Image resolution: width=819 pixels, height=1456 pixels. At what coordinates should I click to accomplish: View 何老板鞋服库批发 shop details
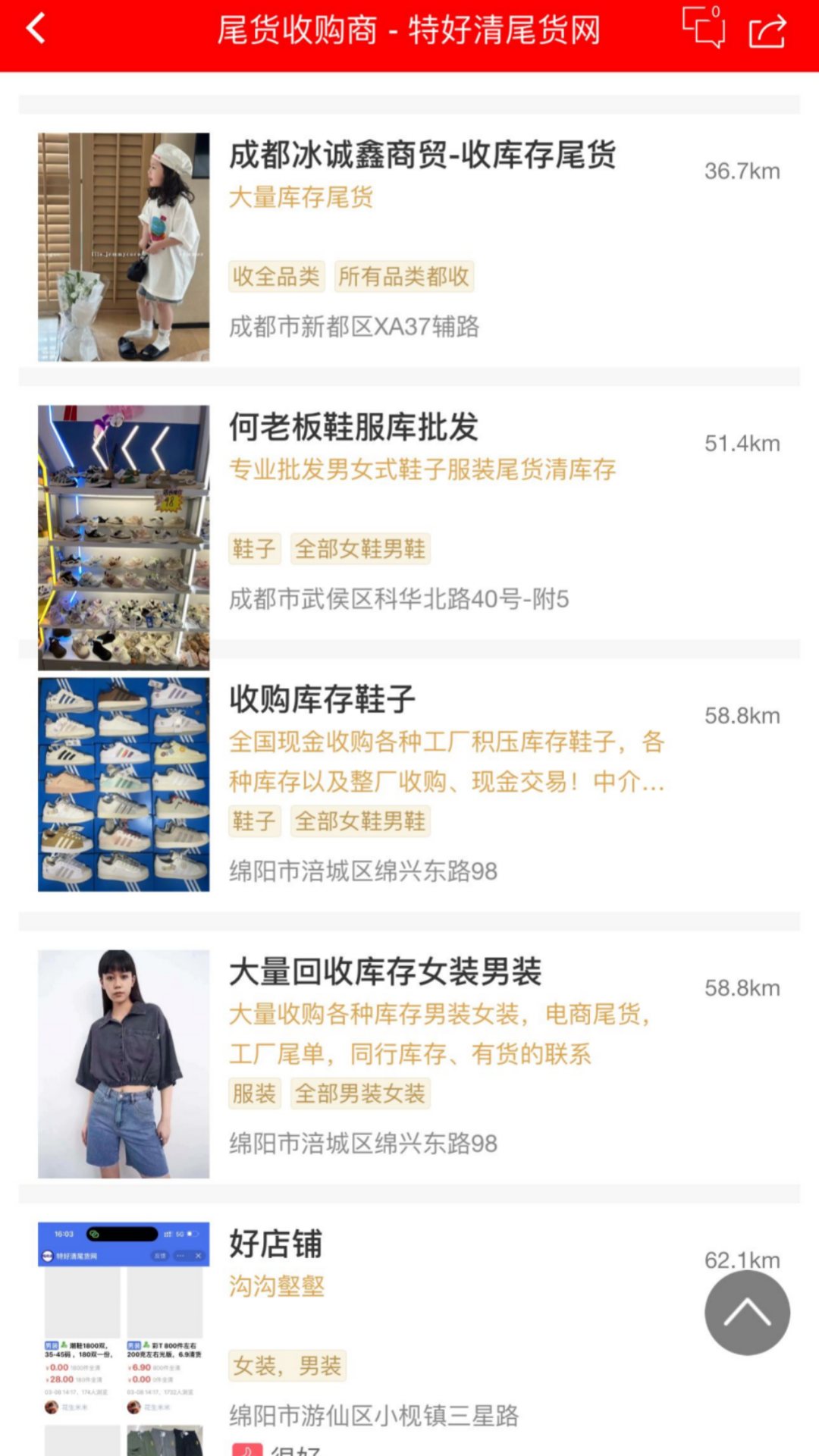[x=353, y=428]
